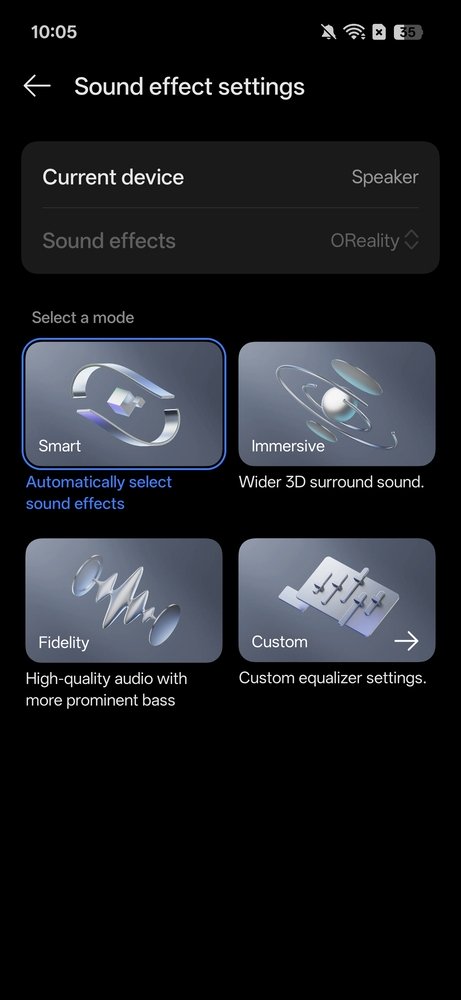461x1000 pixels.
Task: Open the Sound effects OReality dropdown
Action: tap(374, 240)
